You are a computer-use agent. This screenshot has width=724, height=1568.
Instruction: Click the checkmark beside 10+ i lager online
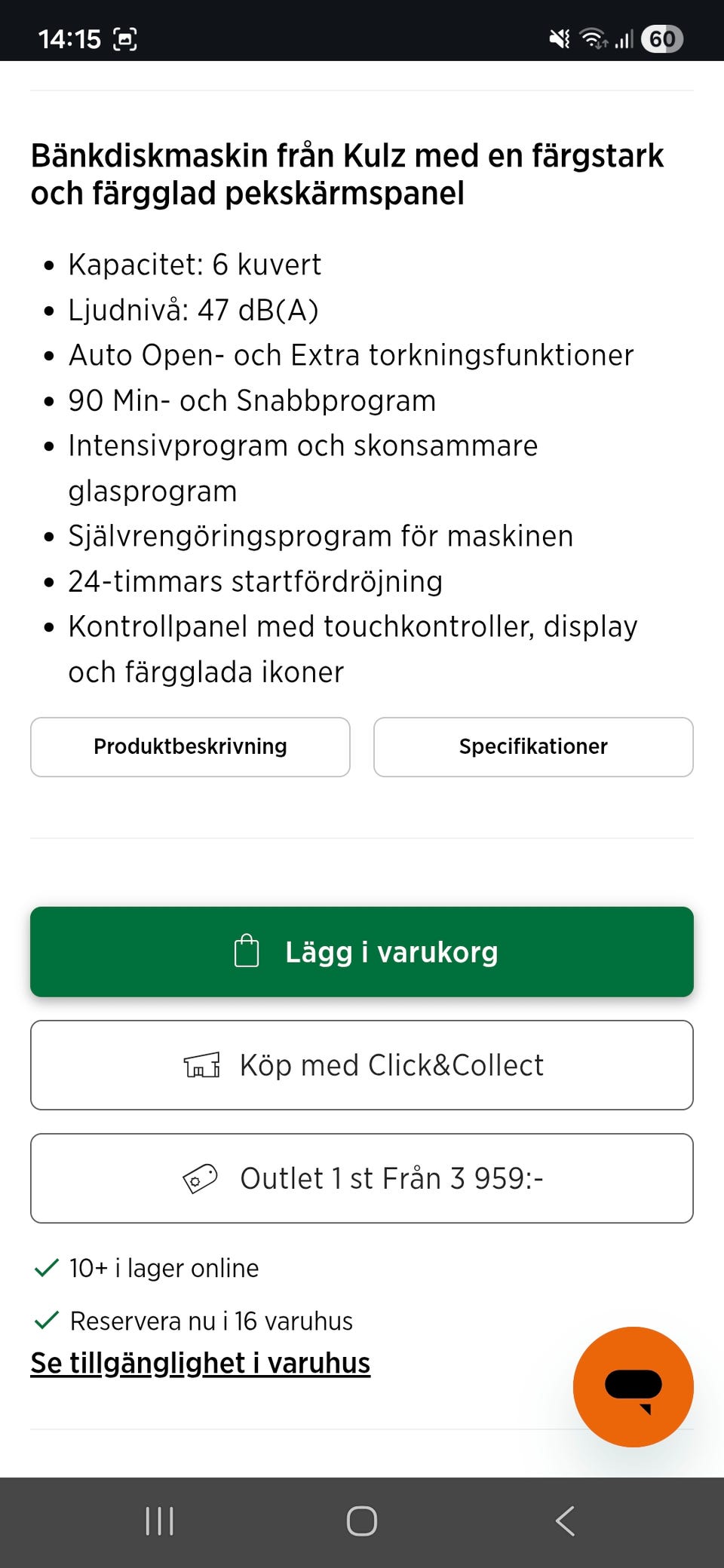pos(45,1267)
